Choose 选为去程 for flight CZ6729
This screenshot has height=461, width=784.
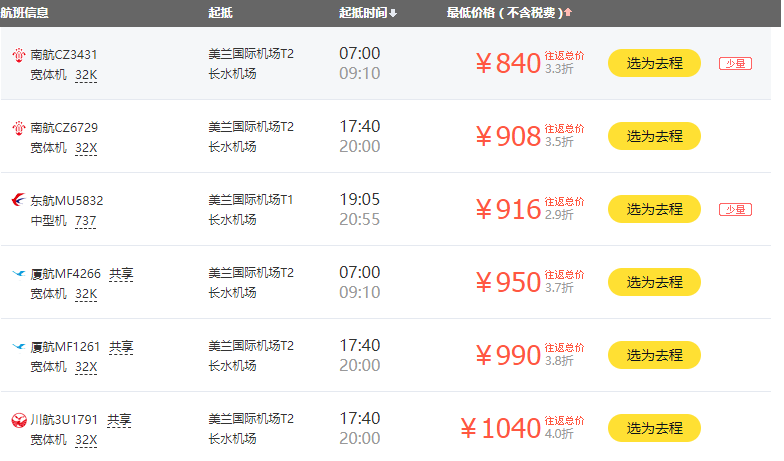[654, 136]
